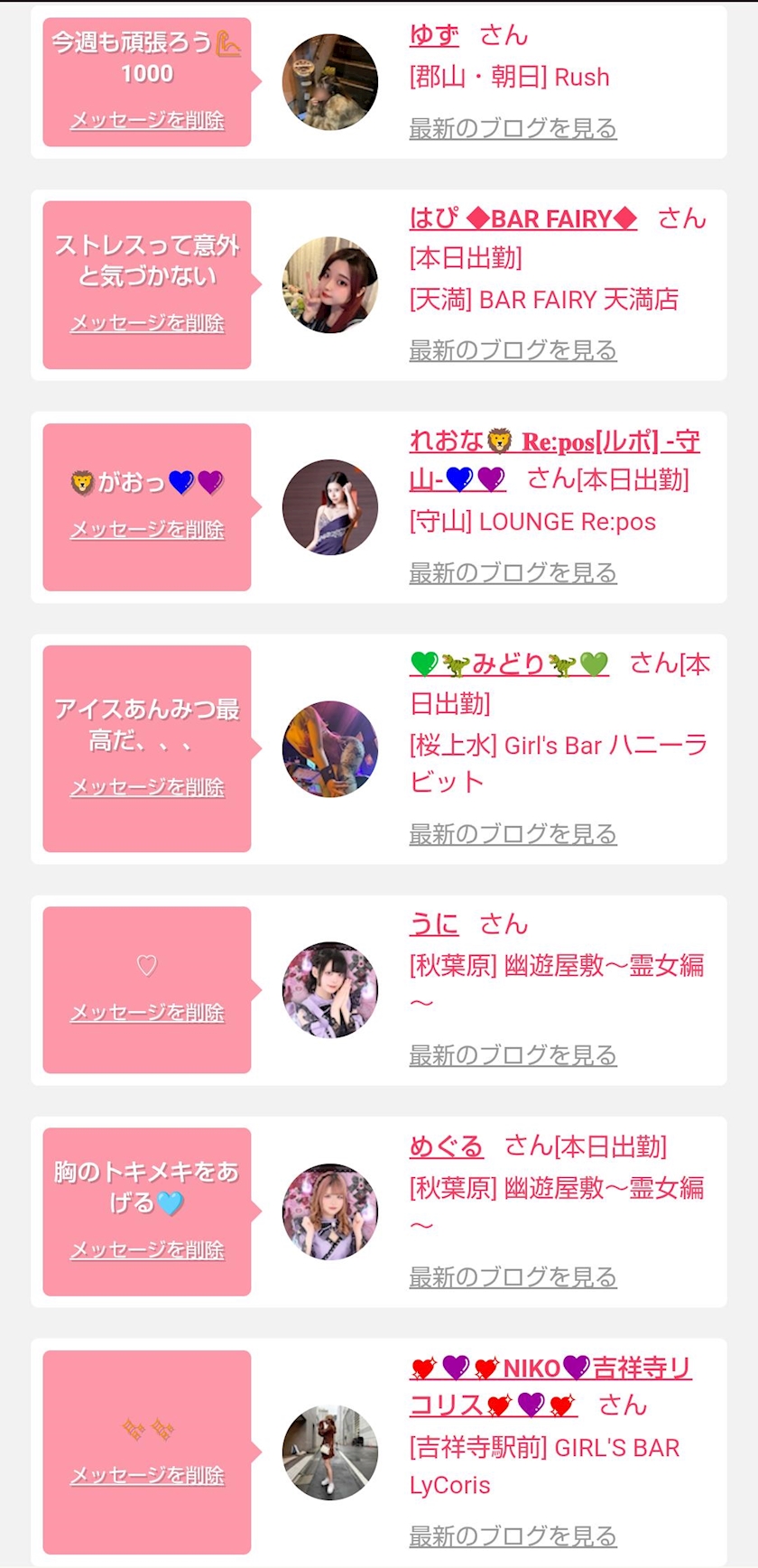View うに's latest blog

tap(513, 1055)
